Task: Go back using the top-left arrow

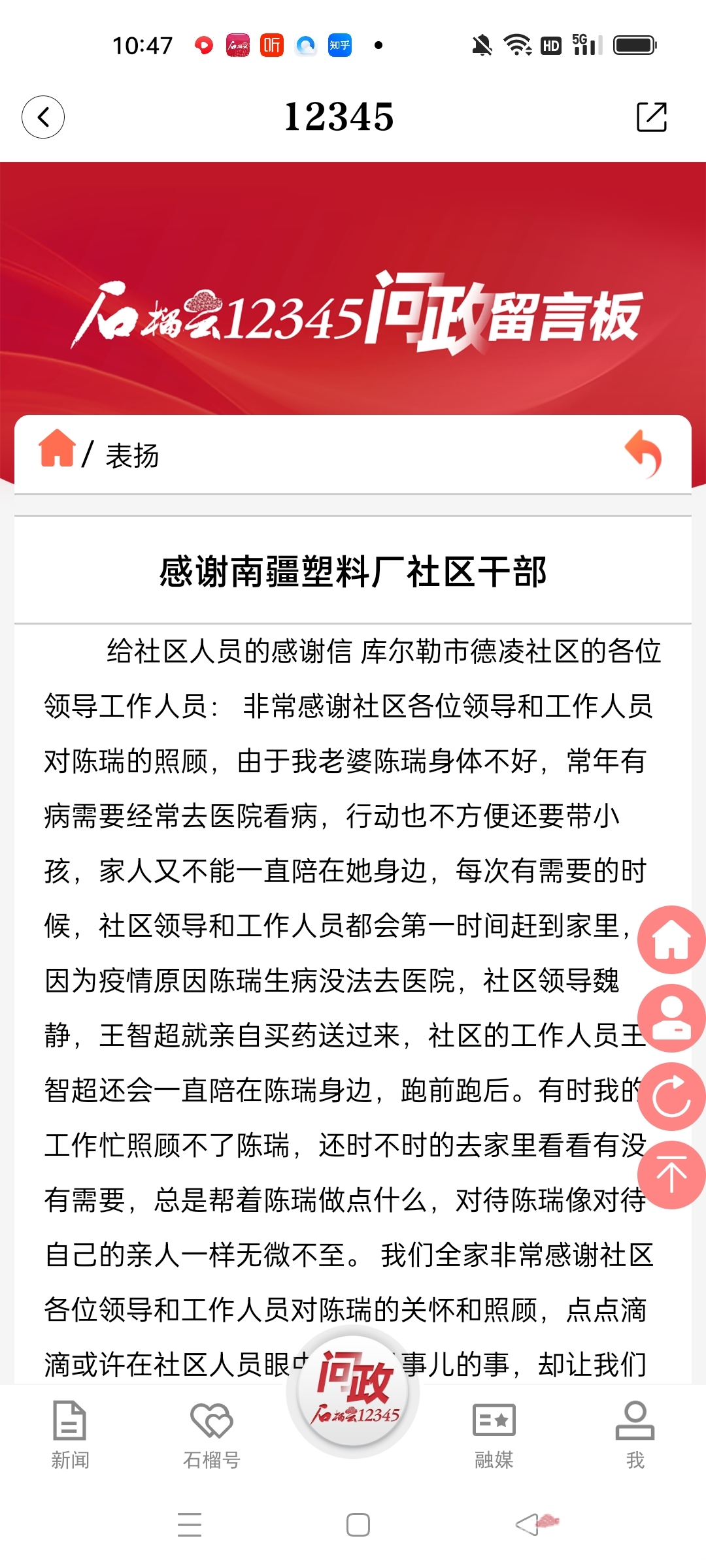Action: (43, 118)
